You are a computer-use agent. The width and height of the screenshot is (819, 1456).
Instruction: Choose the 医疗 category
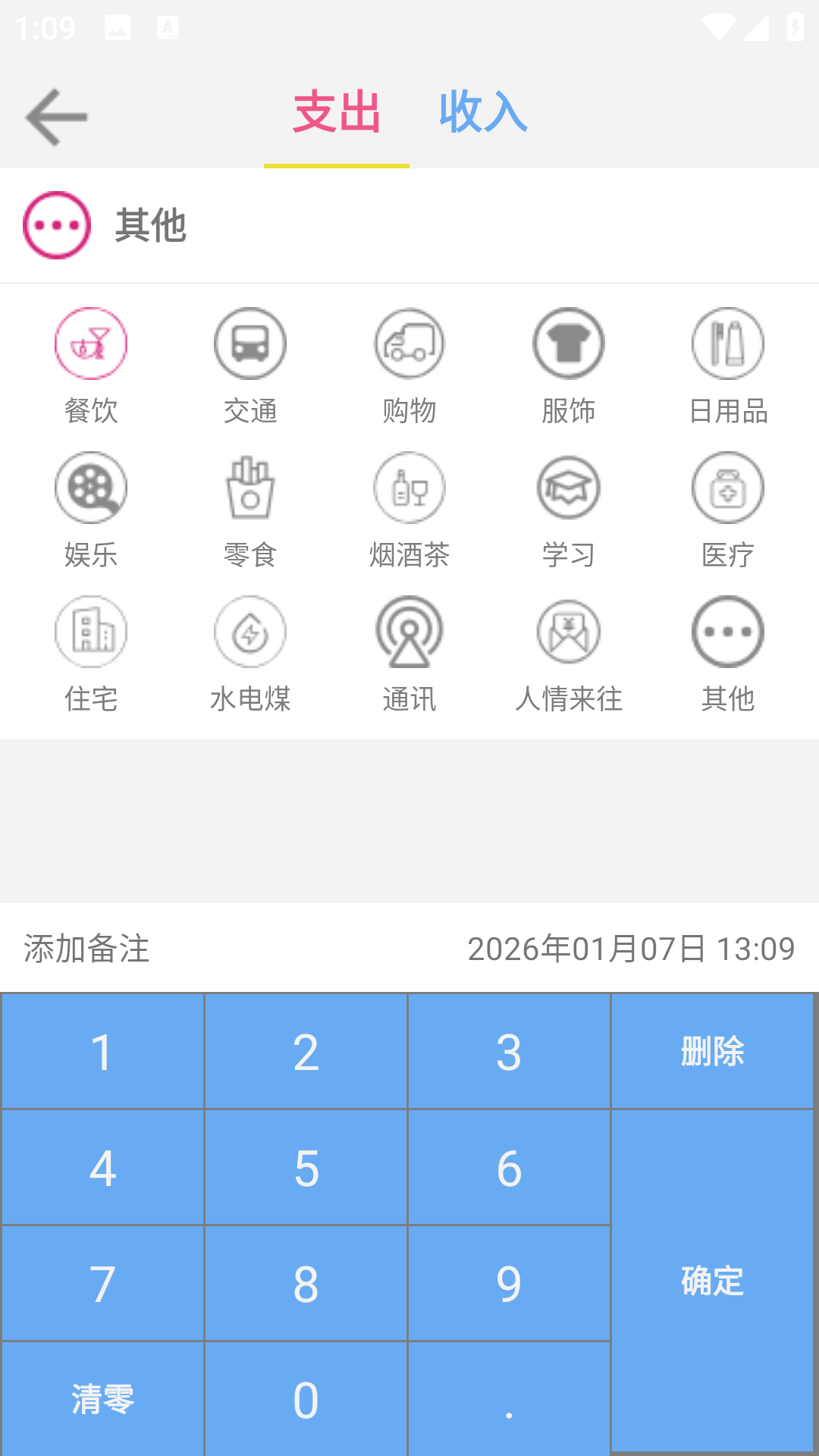pos(728,489)
